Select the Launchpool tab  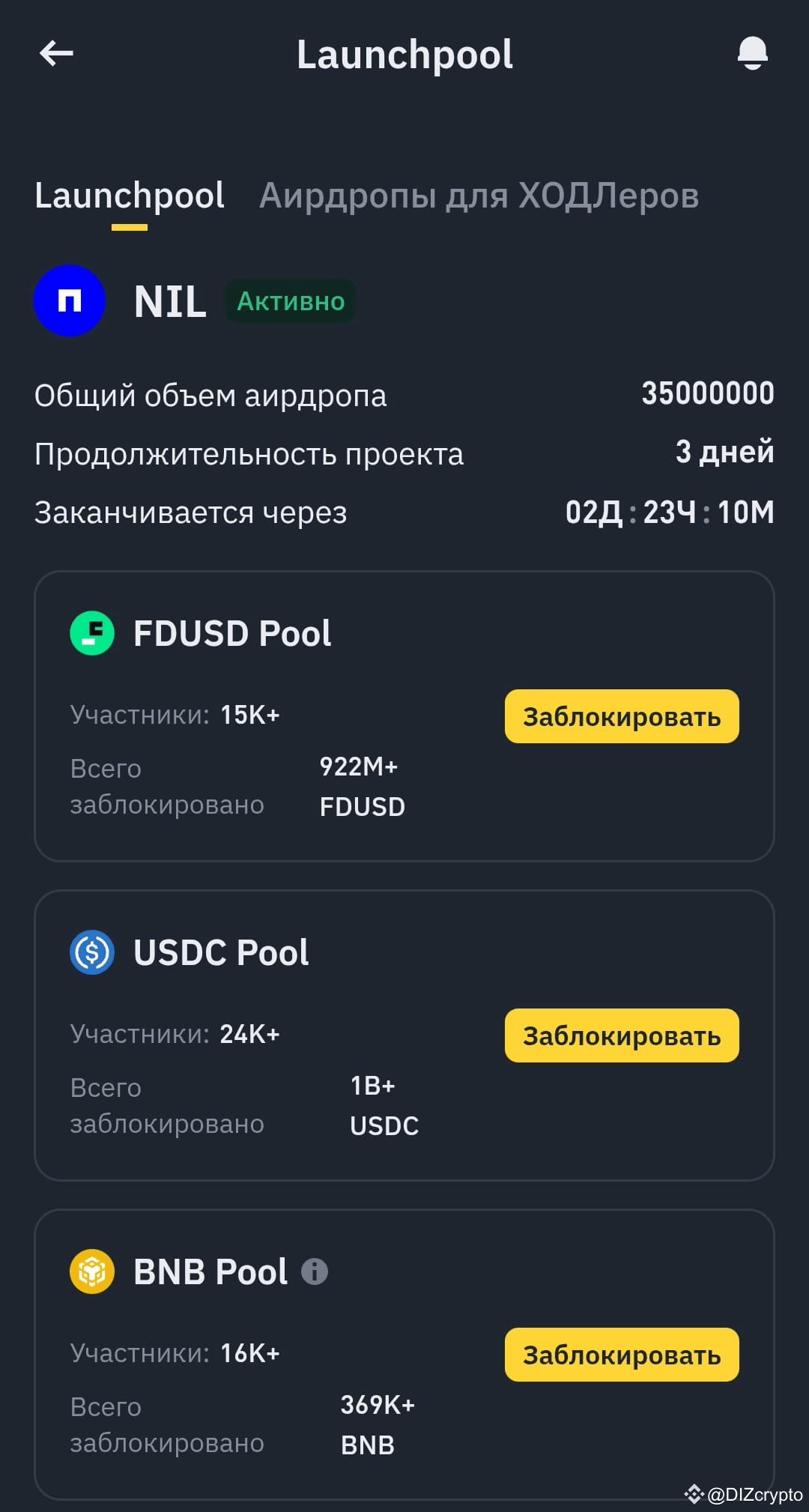click(130, 195)
